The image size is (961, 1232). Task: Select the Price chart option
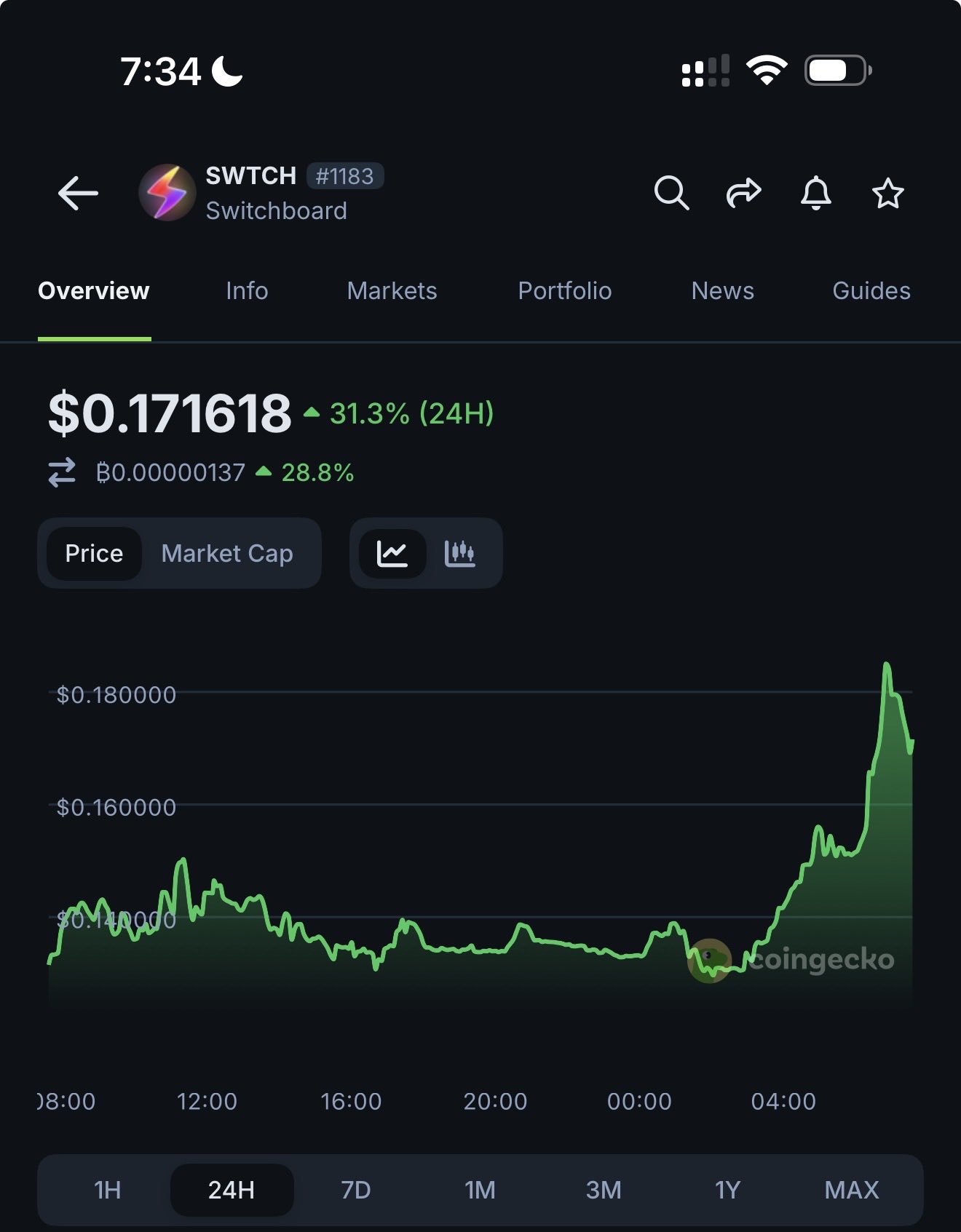(94, 554)
